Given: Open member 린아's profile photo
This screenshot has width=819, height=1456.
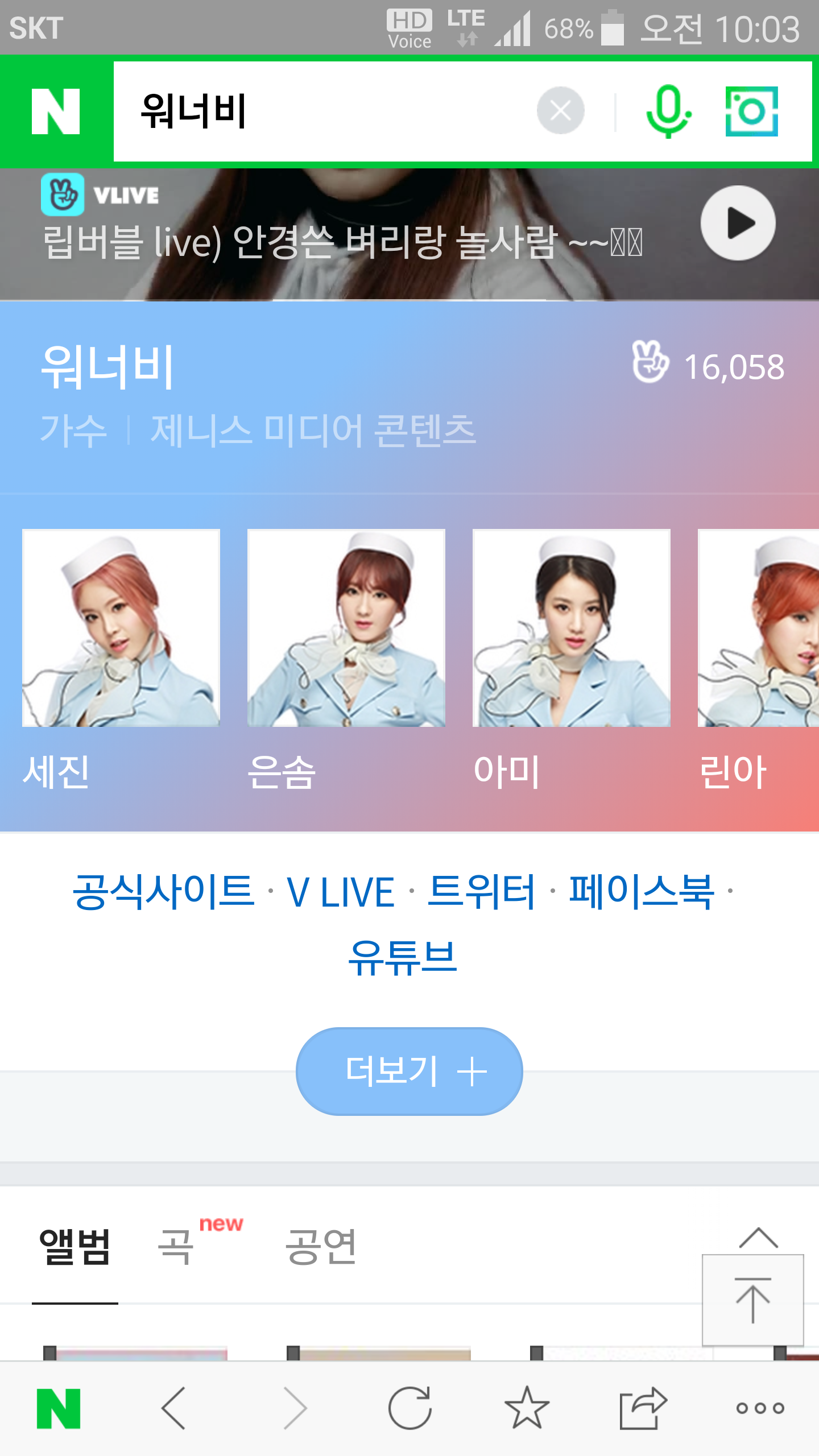Looking at the screenshot, I should tap(758, 628).
